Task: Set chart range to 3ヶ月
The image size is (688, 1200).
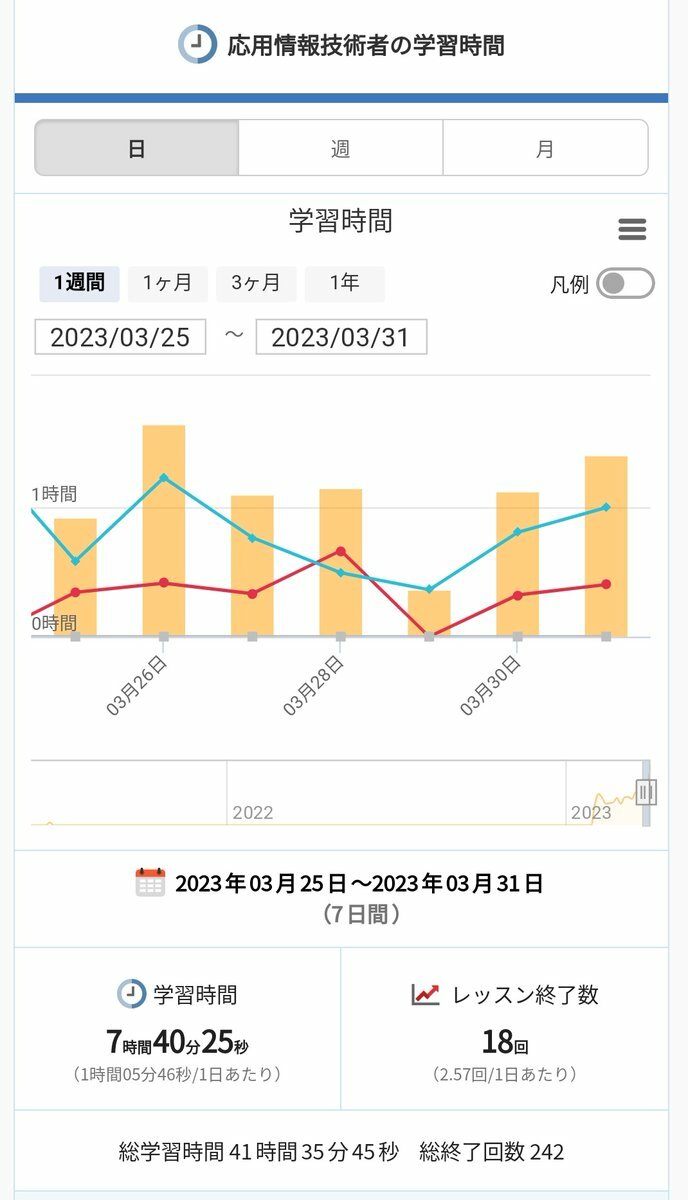Action: (256, 284)
